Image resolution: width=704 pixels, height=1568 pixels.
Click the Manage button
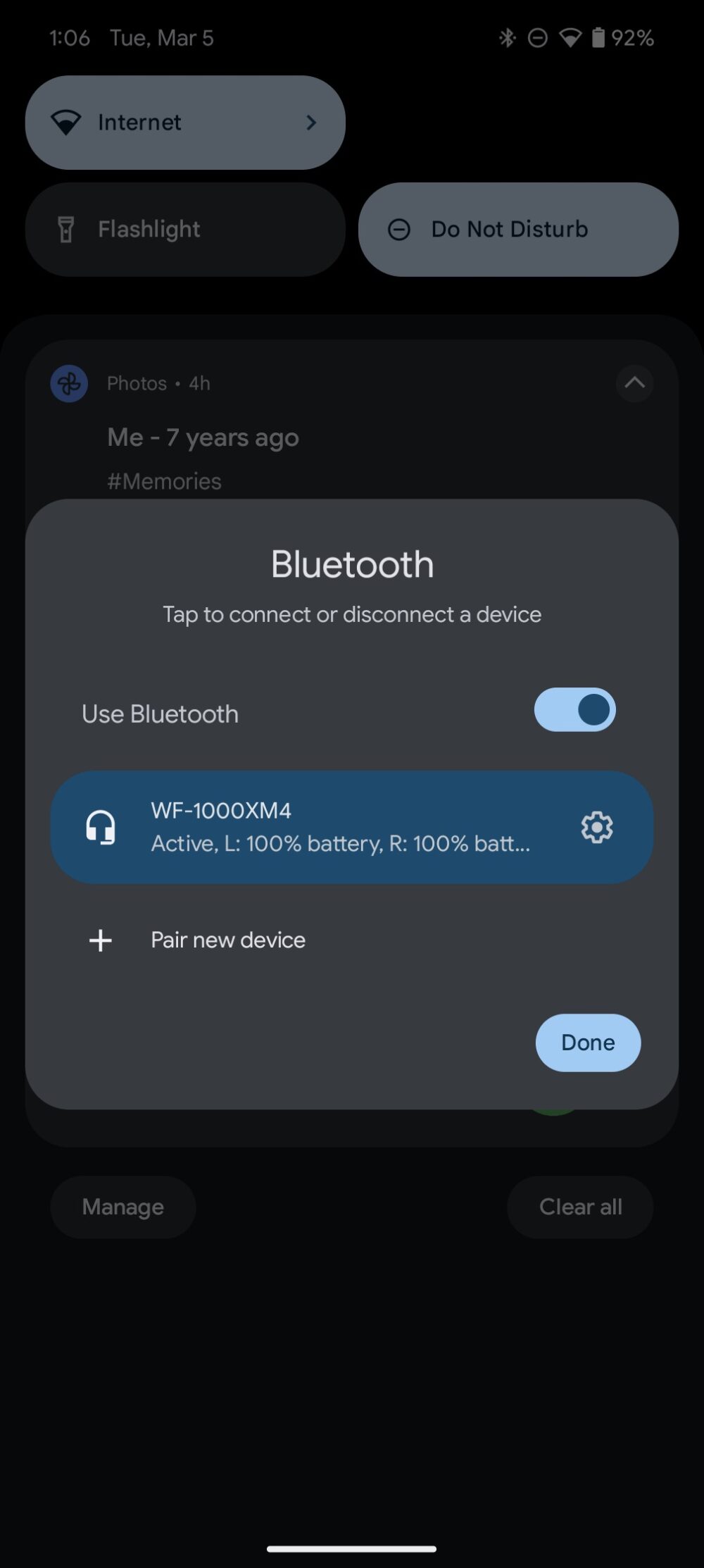point(122,1207)
